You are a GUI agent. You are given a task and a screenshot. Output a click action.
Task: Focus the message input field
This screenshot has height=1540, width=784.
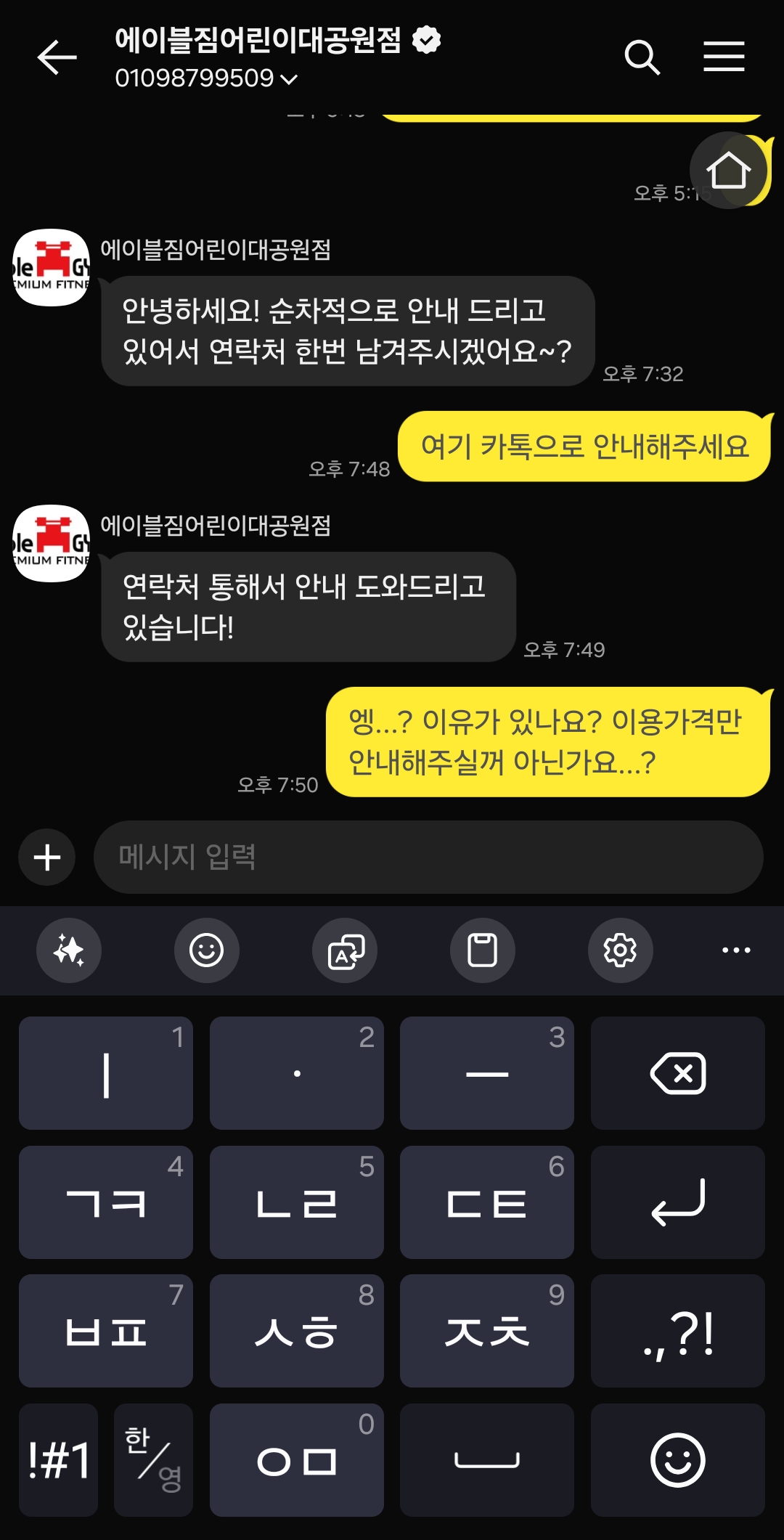428,857
